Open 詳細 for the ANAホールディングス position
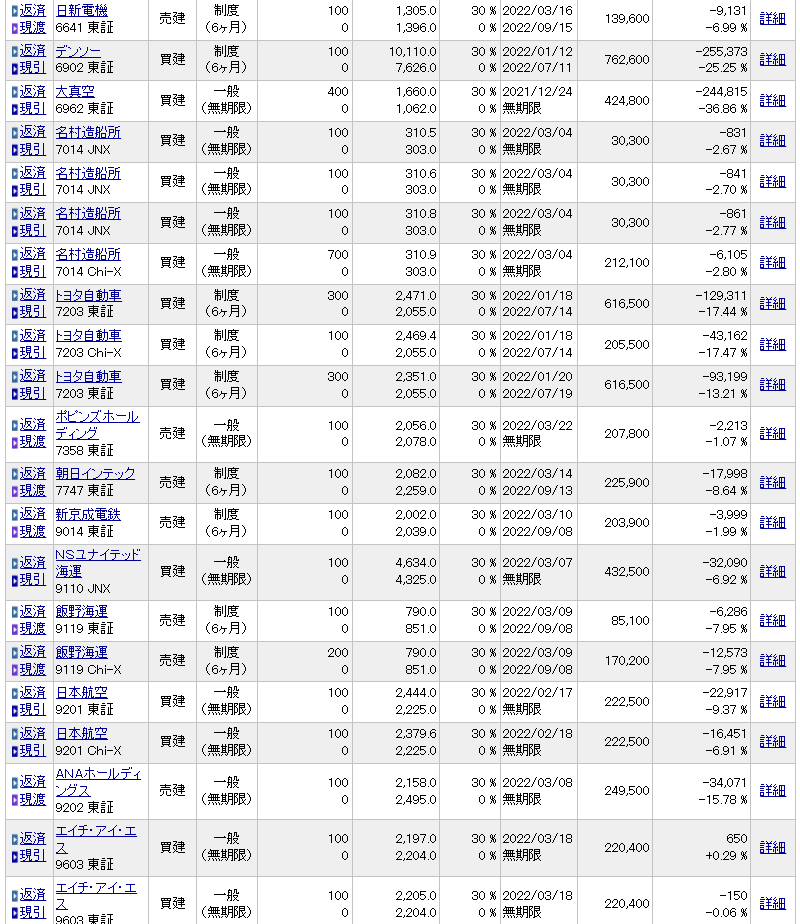The image size is (800, 924). click(772, 790)
